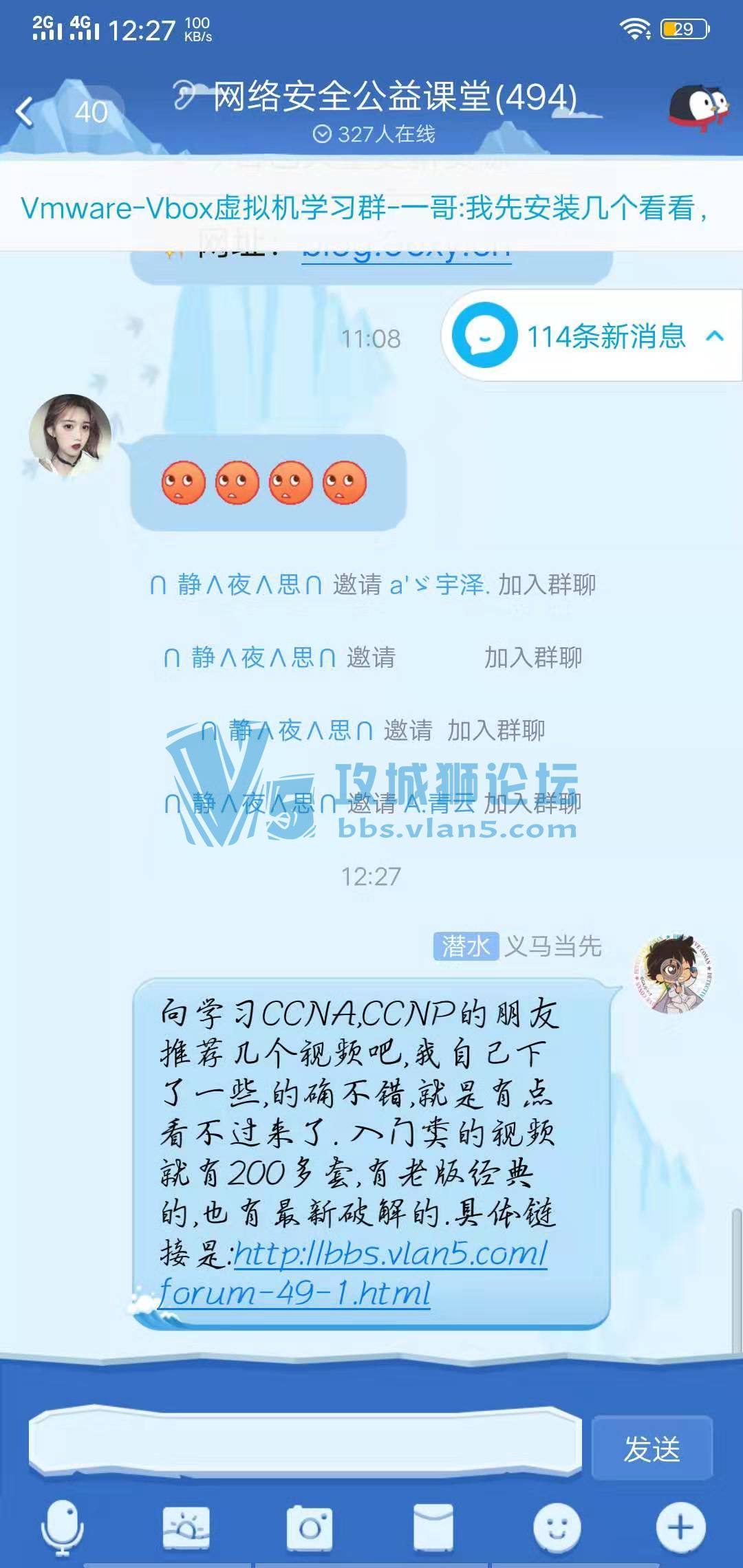Jump to 114条新消息

pos(593,336)
